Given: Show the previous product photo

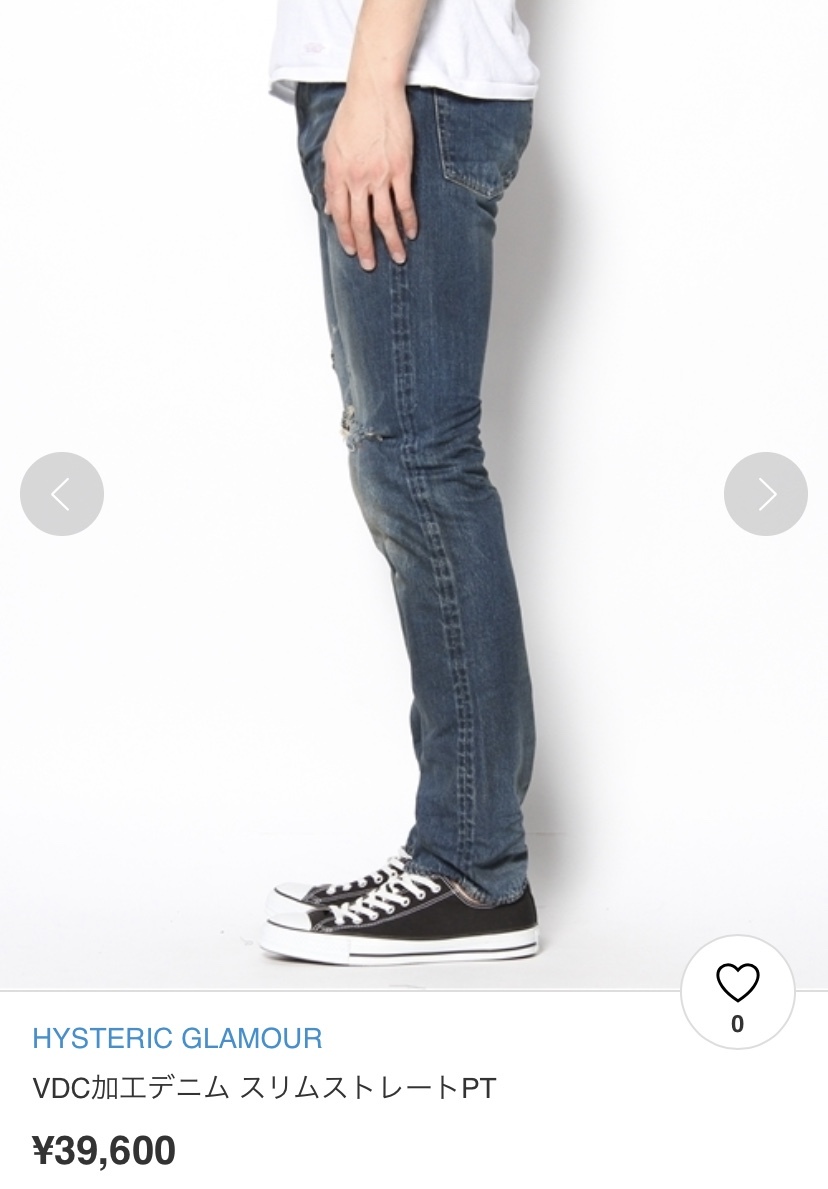Looking at the screenshot, I should pos(62,494).
